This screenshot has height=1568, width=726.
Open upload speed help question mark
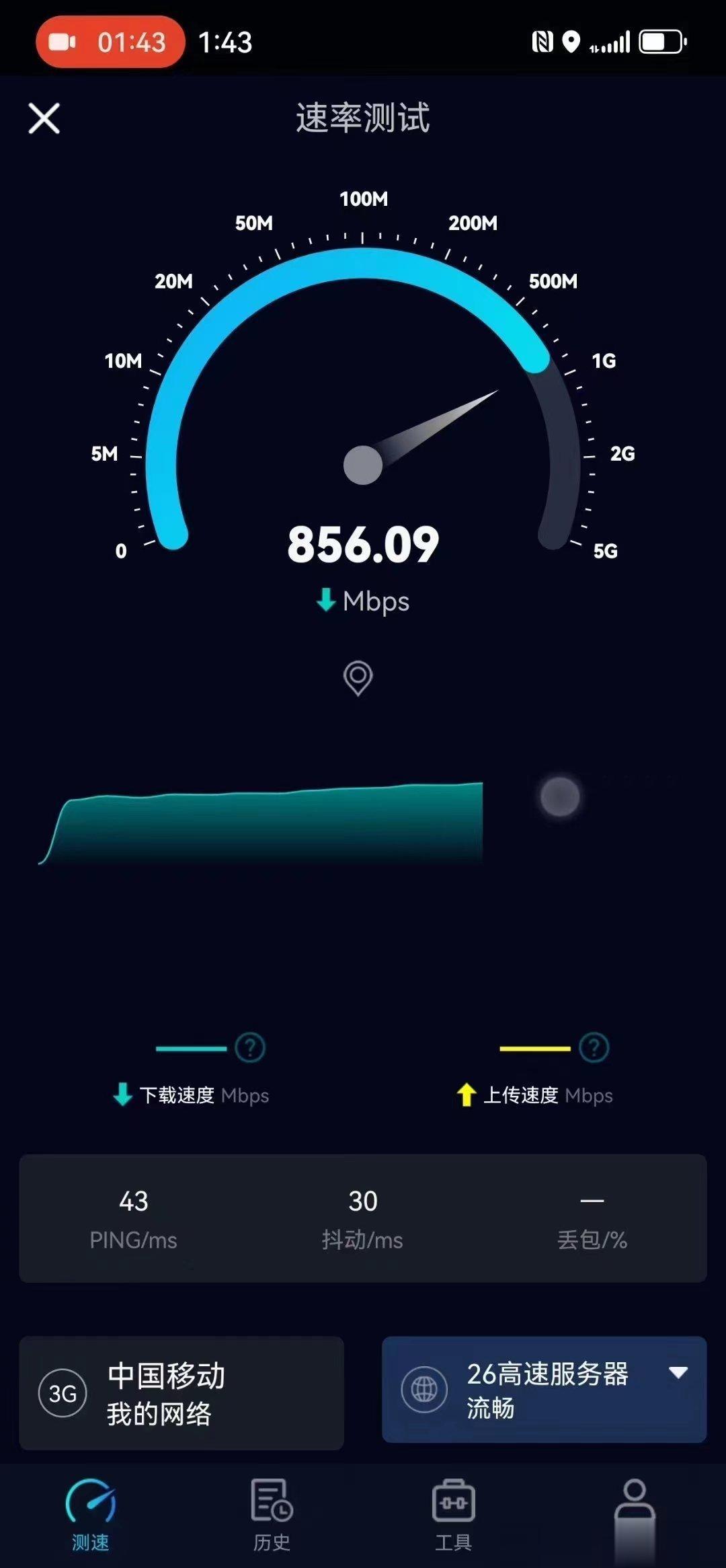592,1047
